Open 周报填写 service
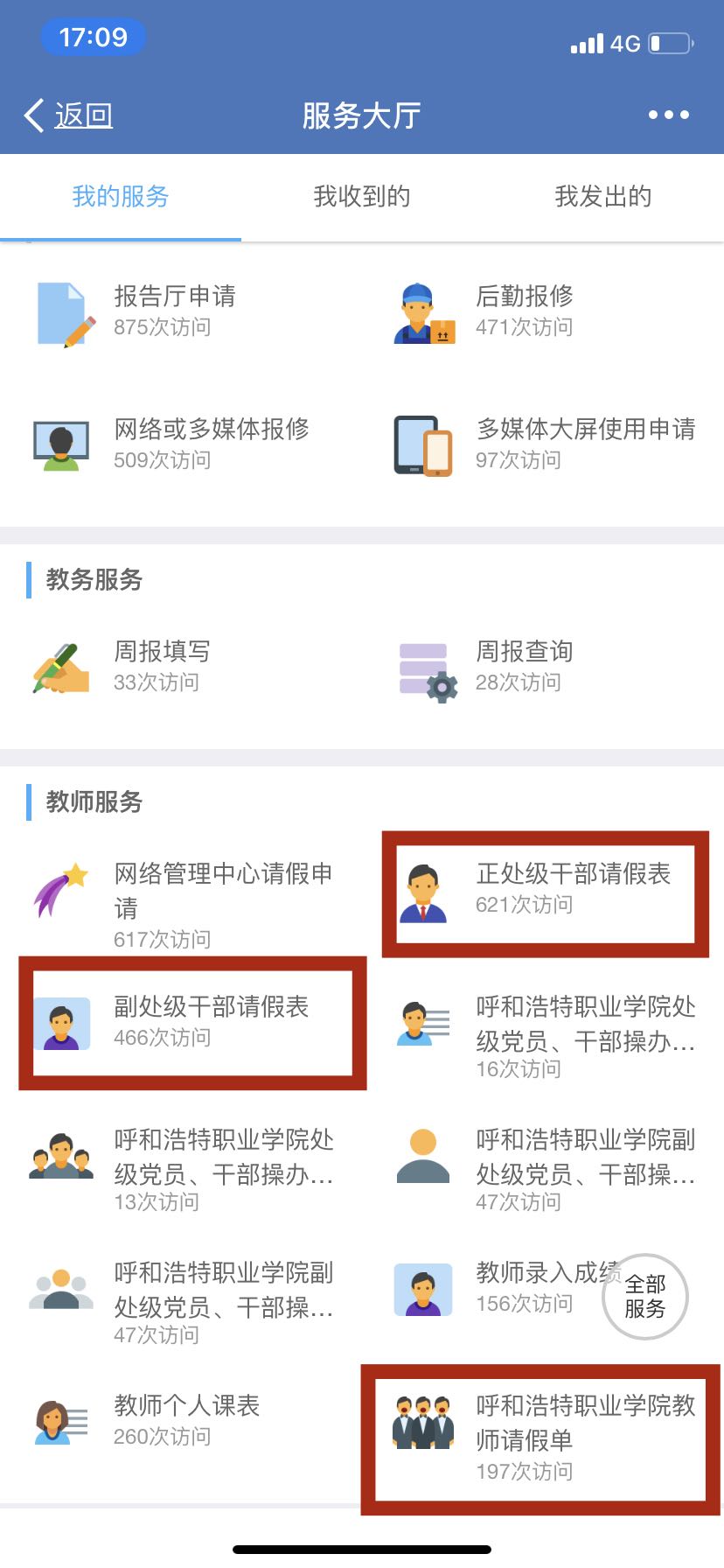Image resolution: width=724 pixels, height=1568 pixels. 162,665
